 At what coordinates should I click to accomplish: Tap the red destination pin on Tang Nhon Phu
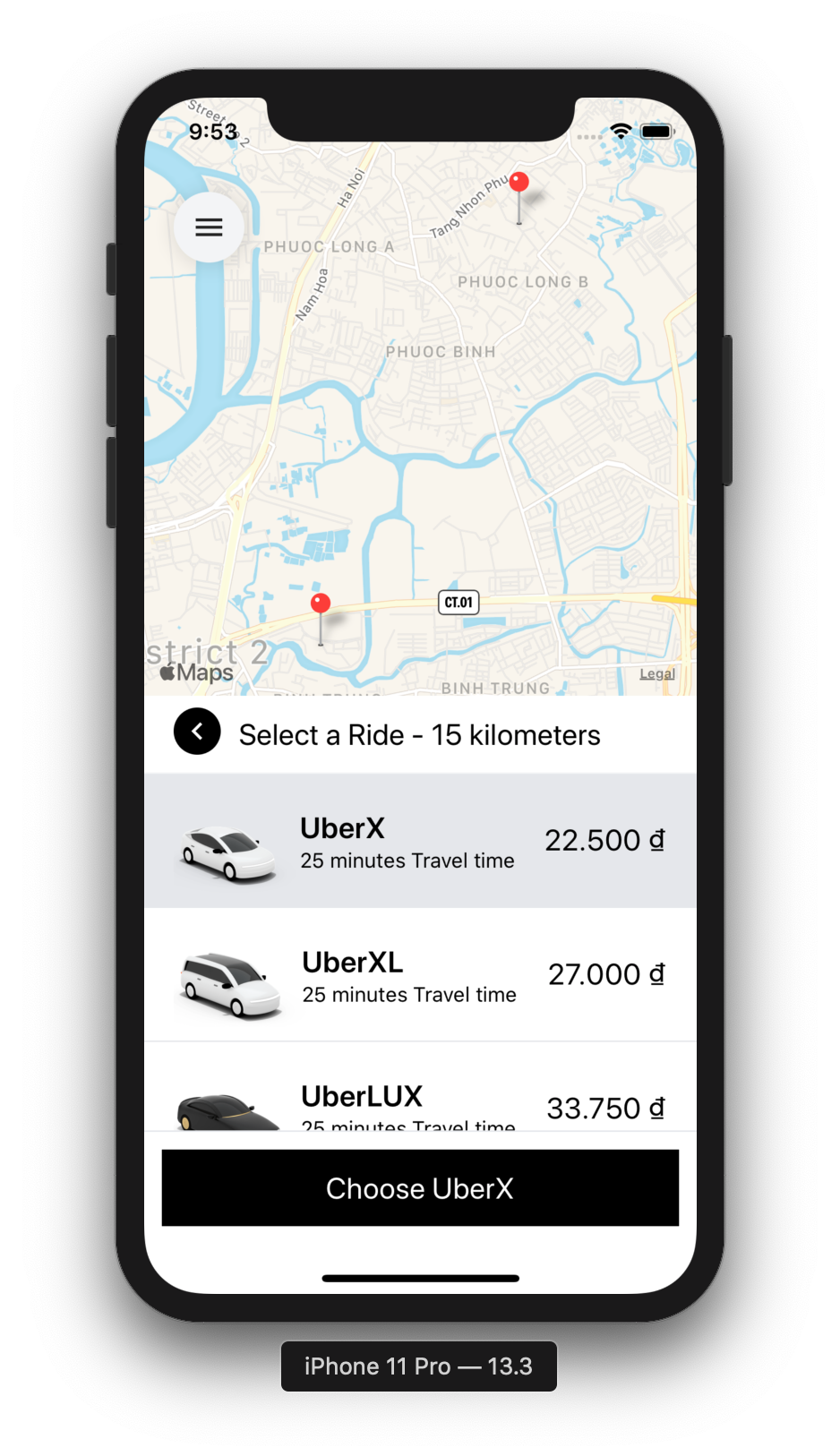click(x=518, y=182)
